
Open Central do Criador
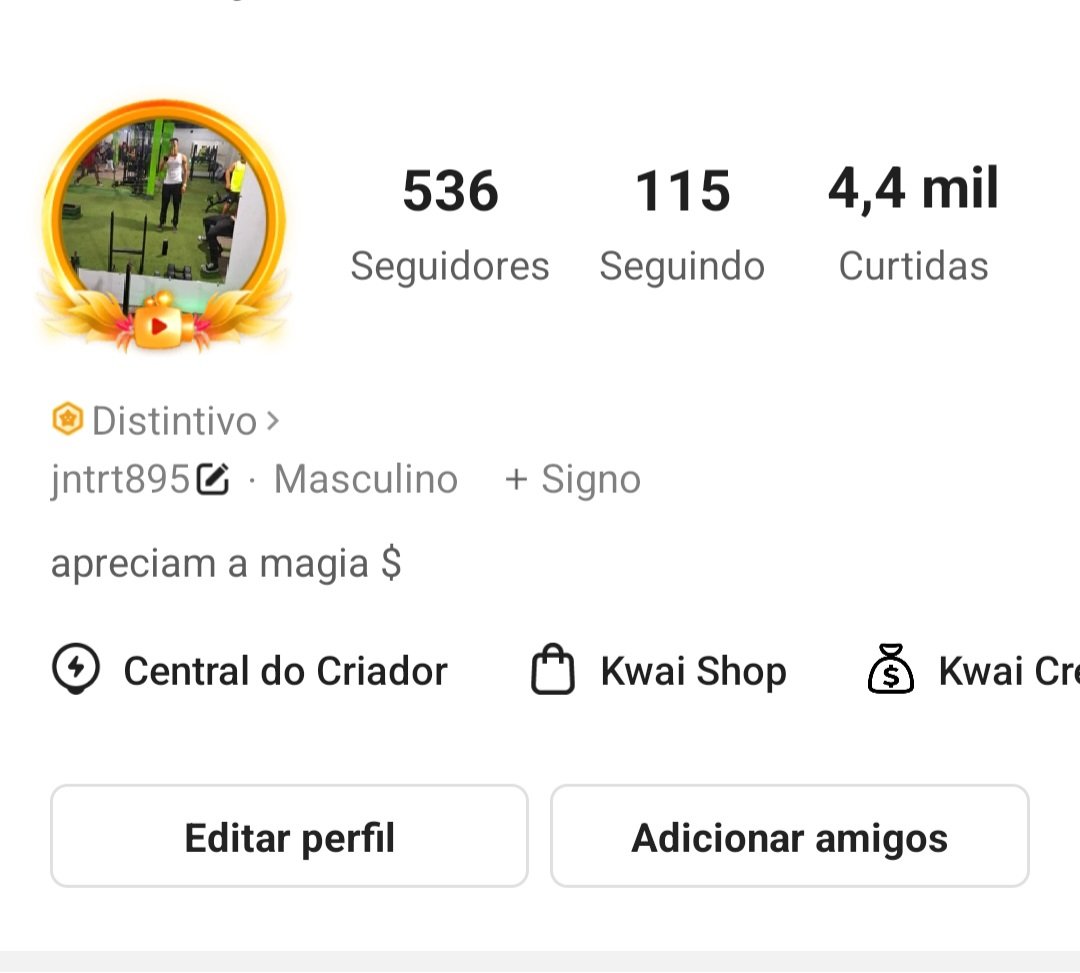click(x=250, y=671)
